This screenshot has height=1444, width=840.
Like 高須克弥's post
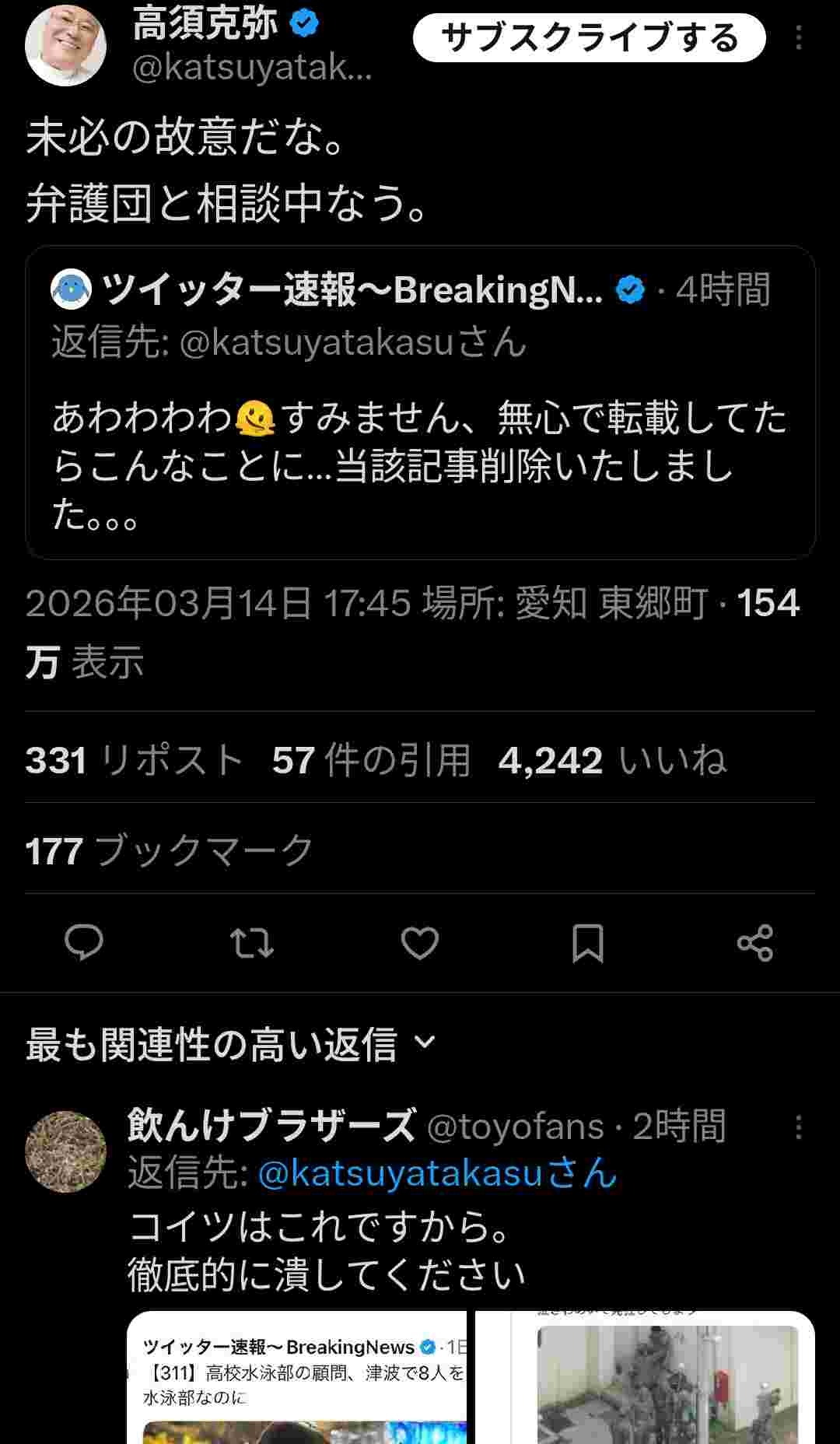point(420,943)
